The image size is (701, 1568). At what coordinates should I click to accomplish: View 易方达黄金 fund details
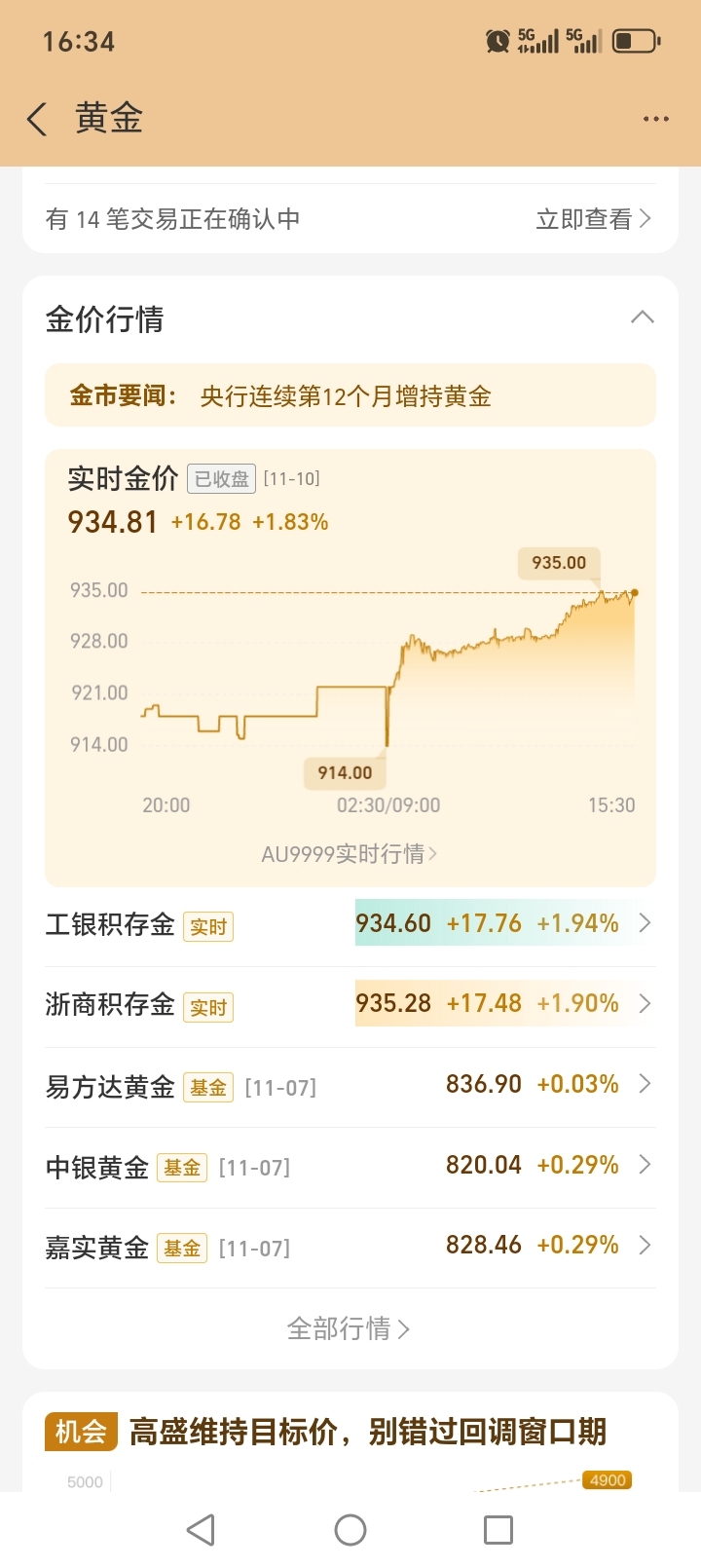click(350, 1086)
